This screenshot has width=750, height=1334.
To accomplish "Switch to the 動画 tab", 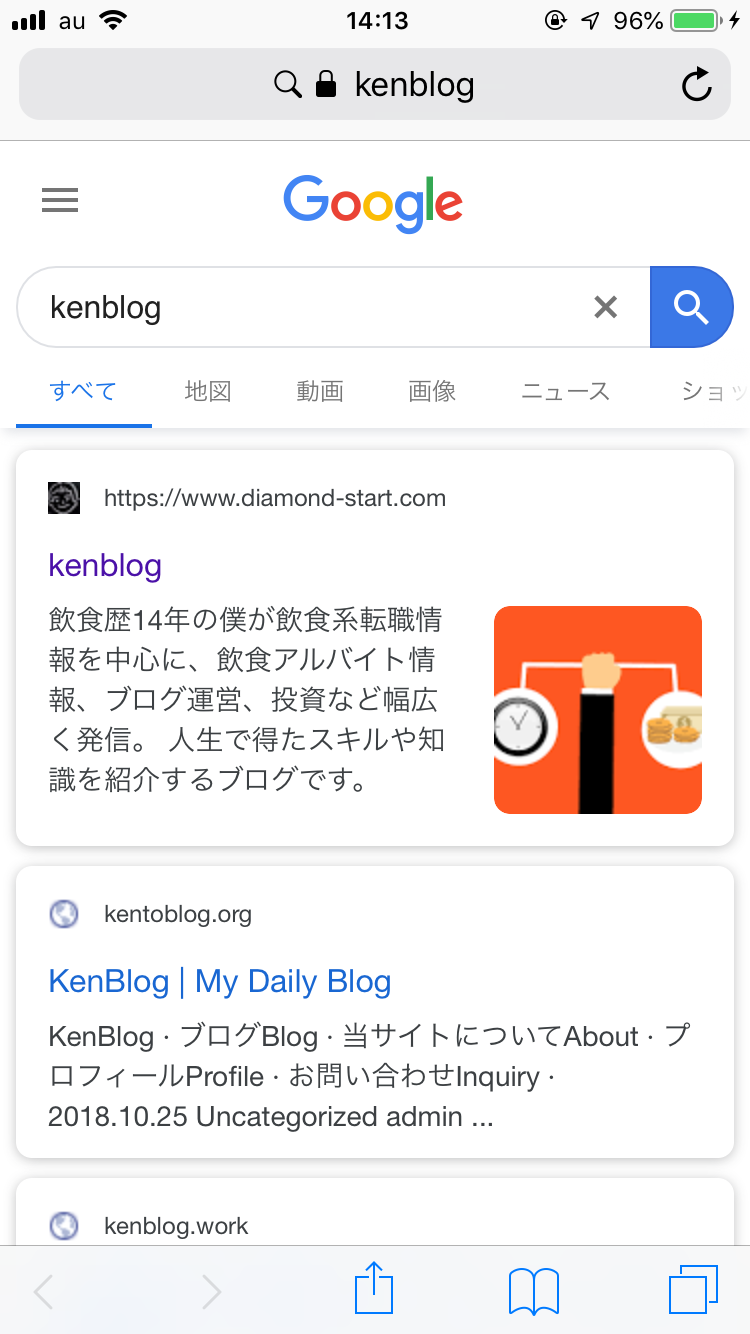I will [x=320, y=391].
